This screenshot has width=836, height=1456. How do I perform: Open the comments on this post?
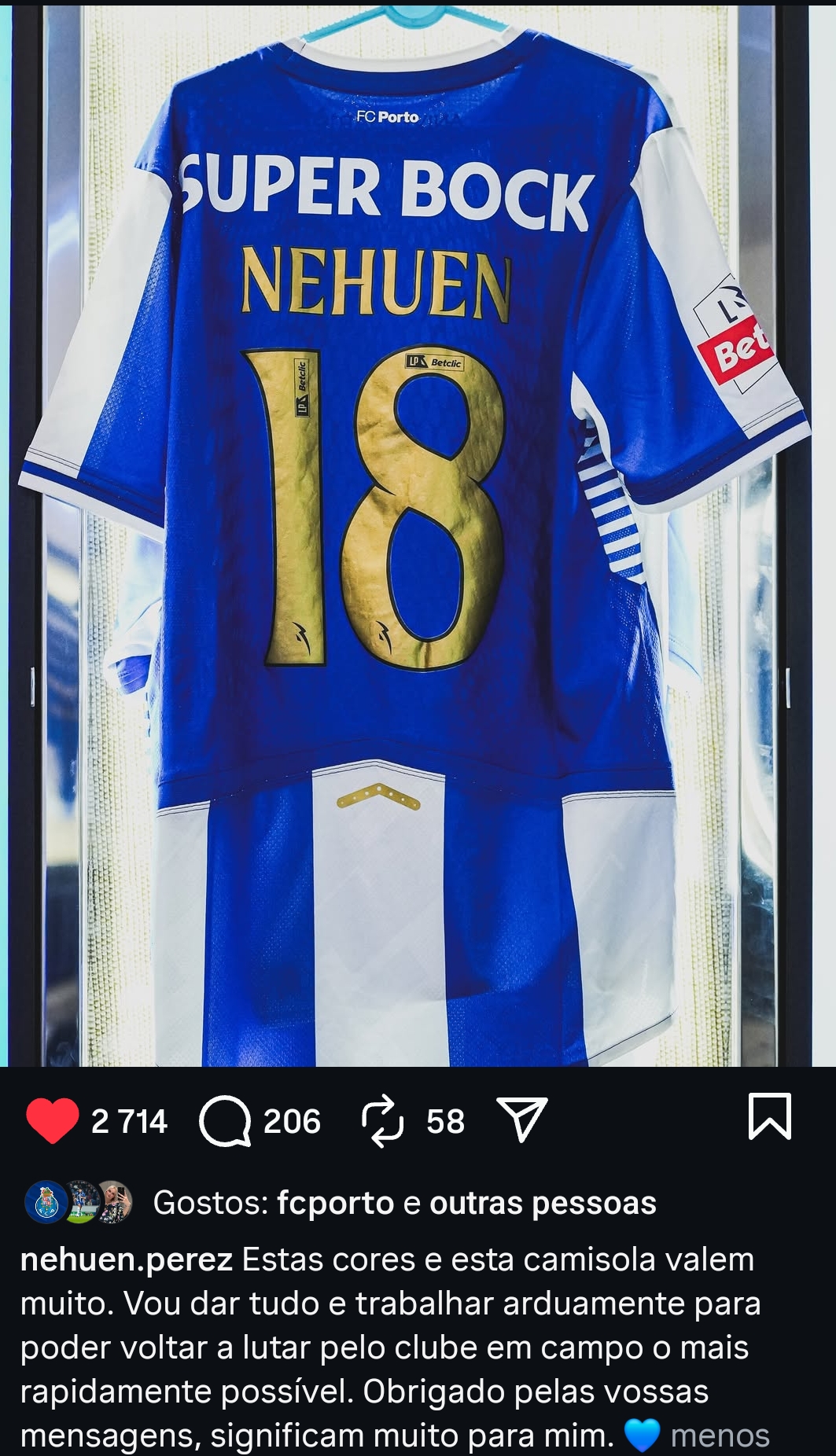click(x=225, y=1122)
